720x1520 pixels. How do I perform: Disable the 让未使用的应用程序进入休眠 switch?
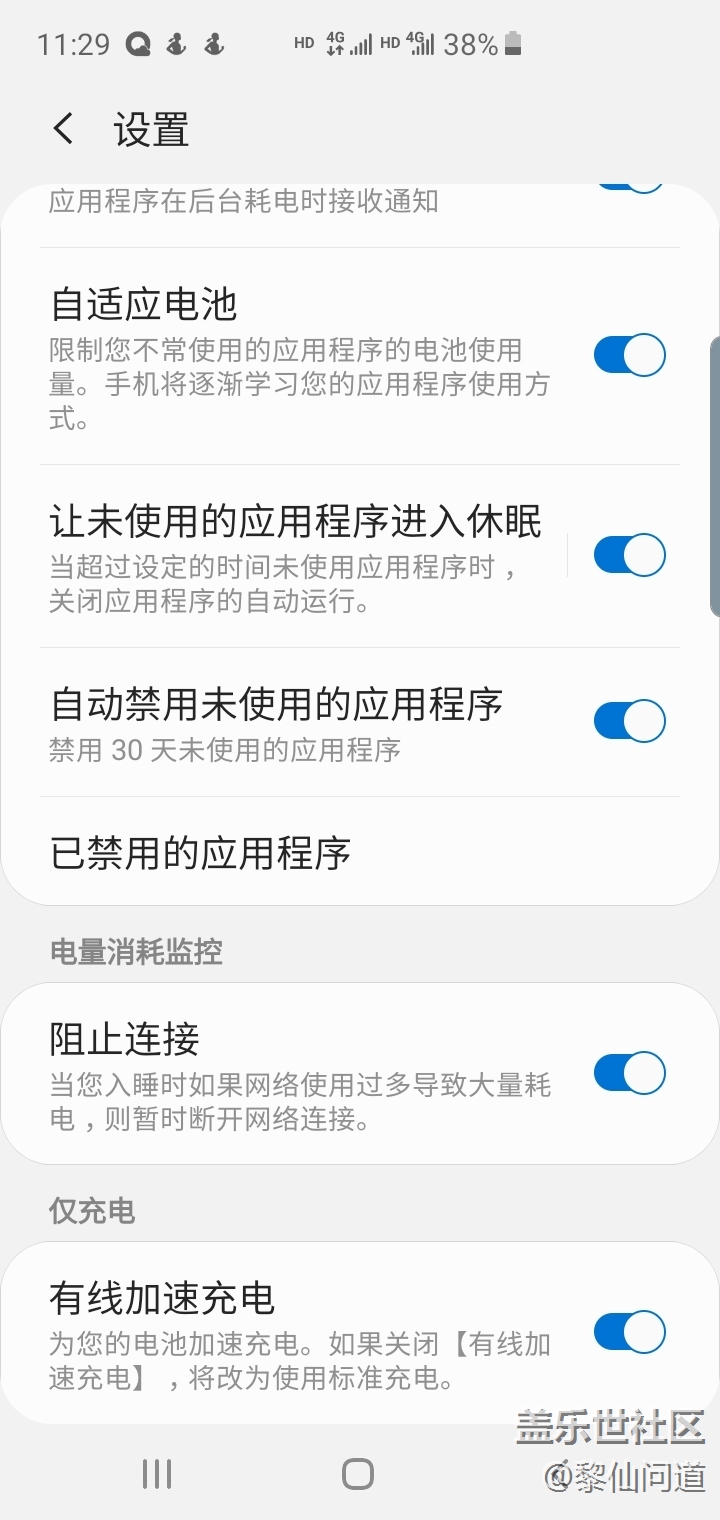[x=629, y=555]
